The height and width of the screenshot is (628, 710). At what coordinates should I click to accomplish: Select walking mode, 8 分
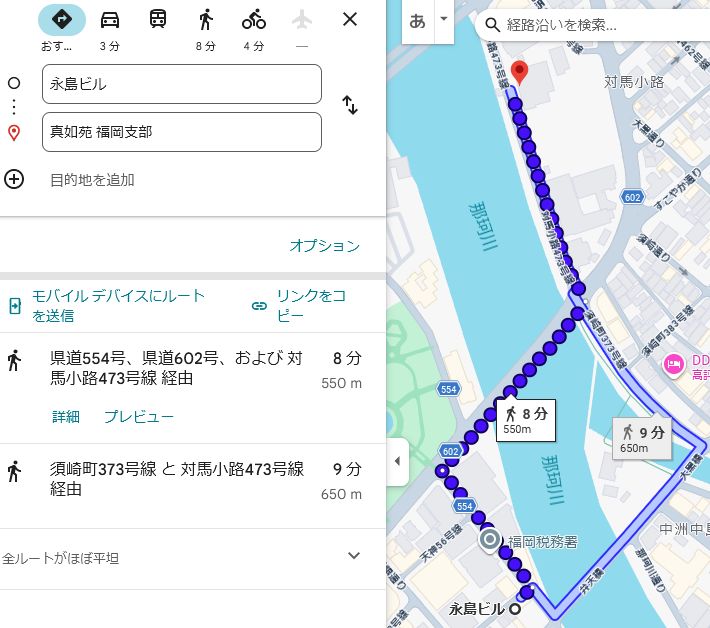tap(206, 20)
